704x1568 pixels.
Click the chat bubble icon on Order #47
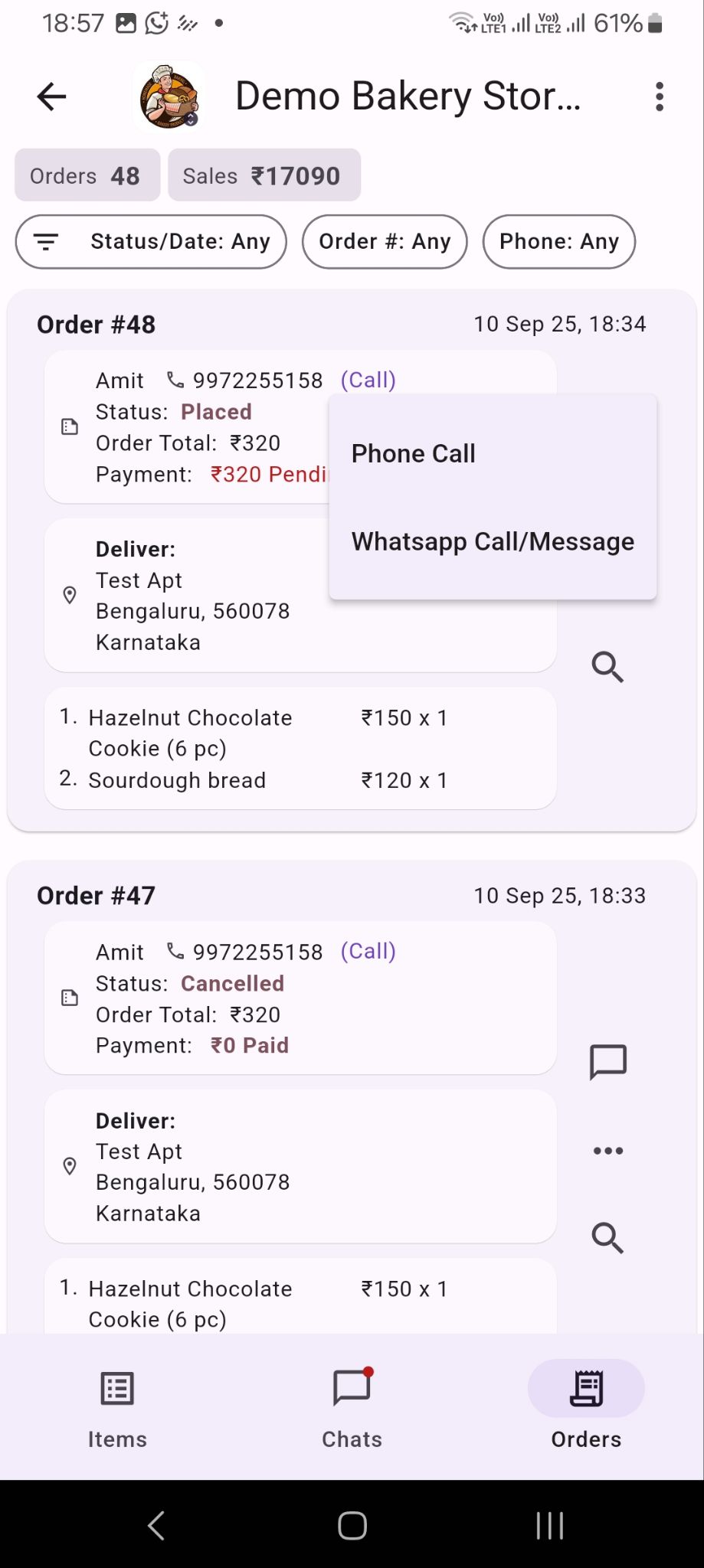(607, 1061)
